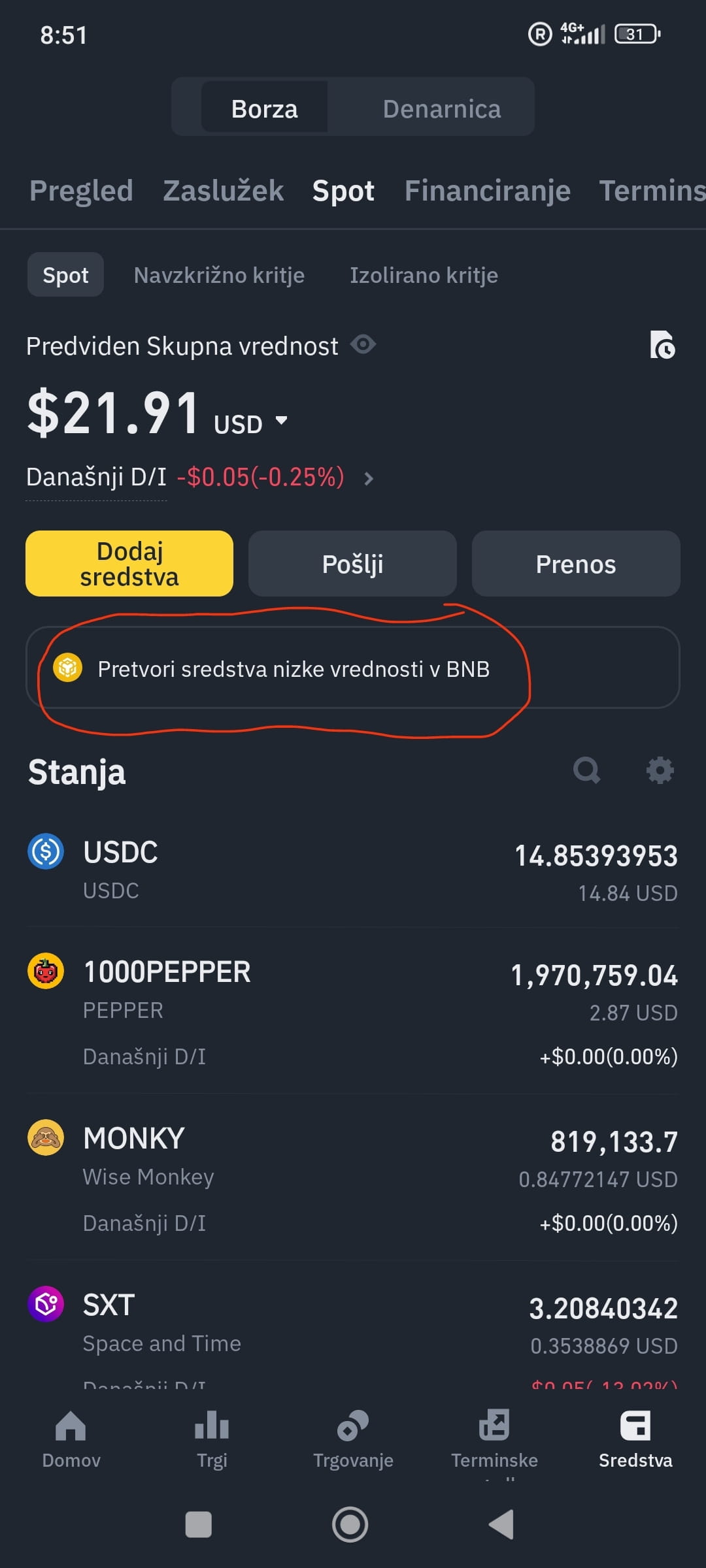
Task: Tap the Pošlji send button
Action: point(352,563)
